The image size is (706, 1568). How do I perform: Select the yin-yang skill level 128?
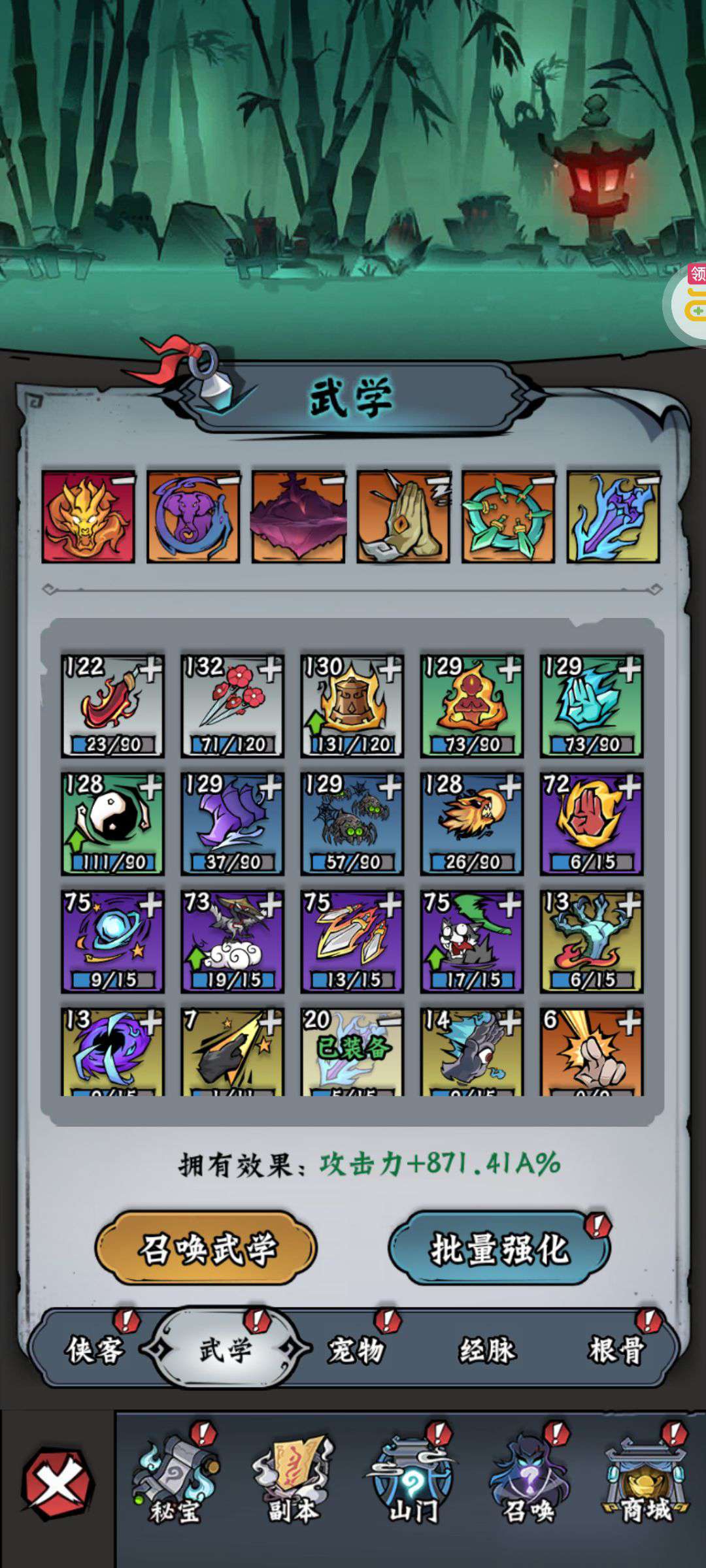pyautogui.click(x=112, y=823)
